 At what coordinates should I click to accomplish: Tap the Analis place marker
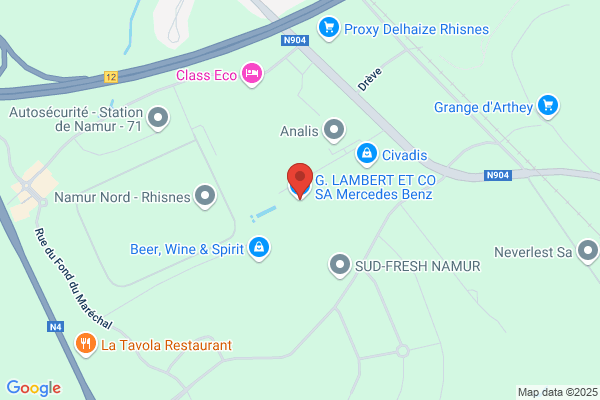pyautogui.click(x=334, y=131)
